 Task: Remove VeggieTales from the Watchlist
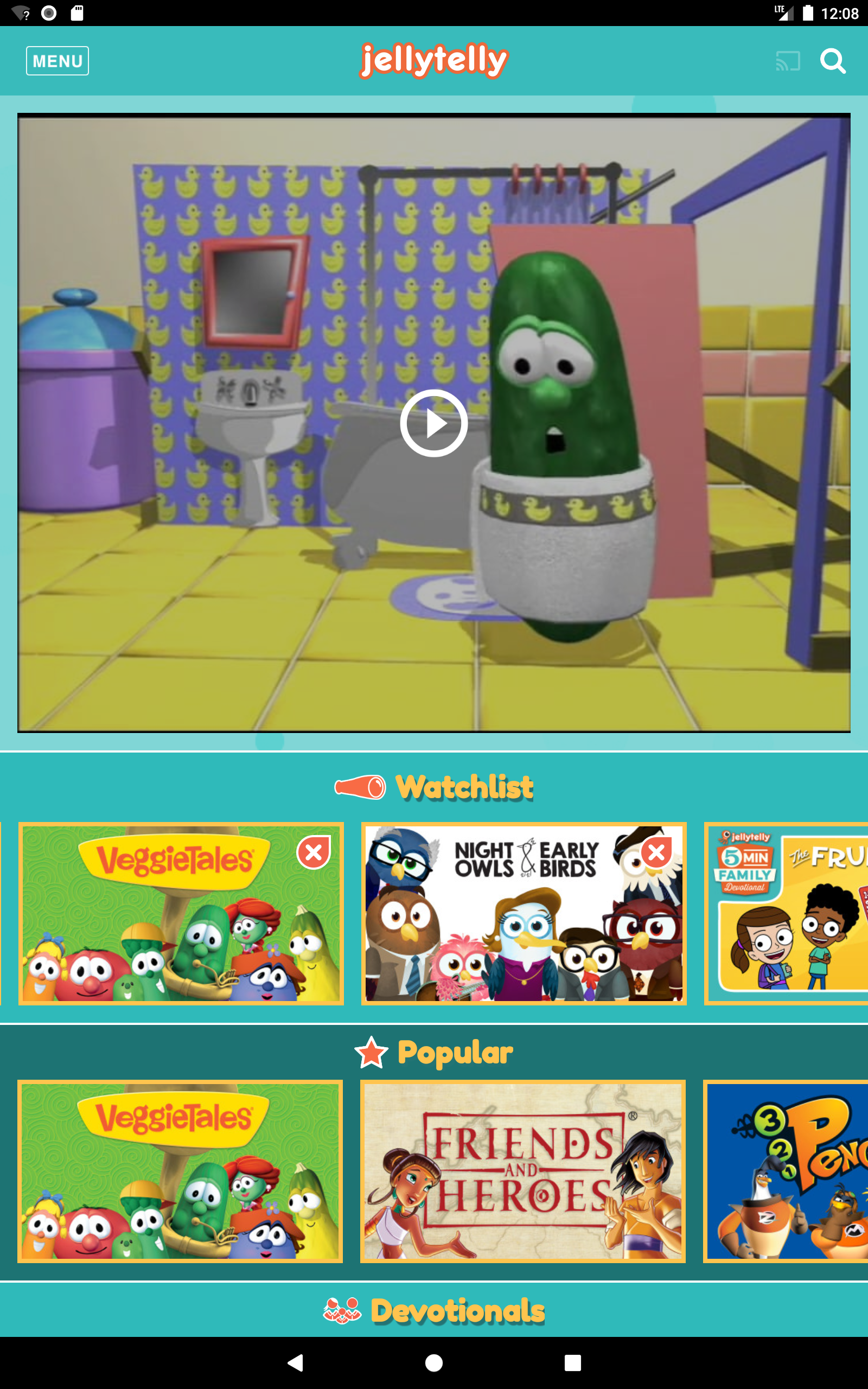pos(313,854)
